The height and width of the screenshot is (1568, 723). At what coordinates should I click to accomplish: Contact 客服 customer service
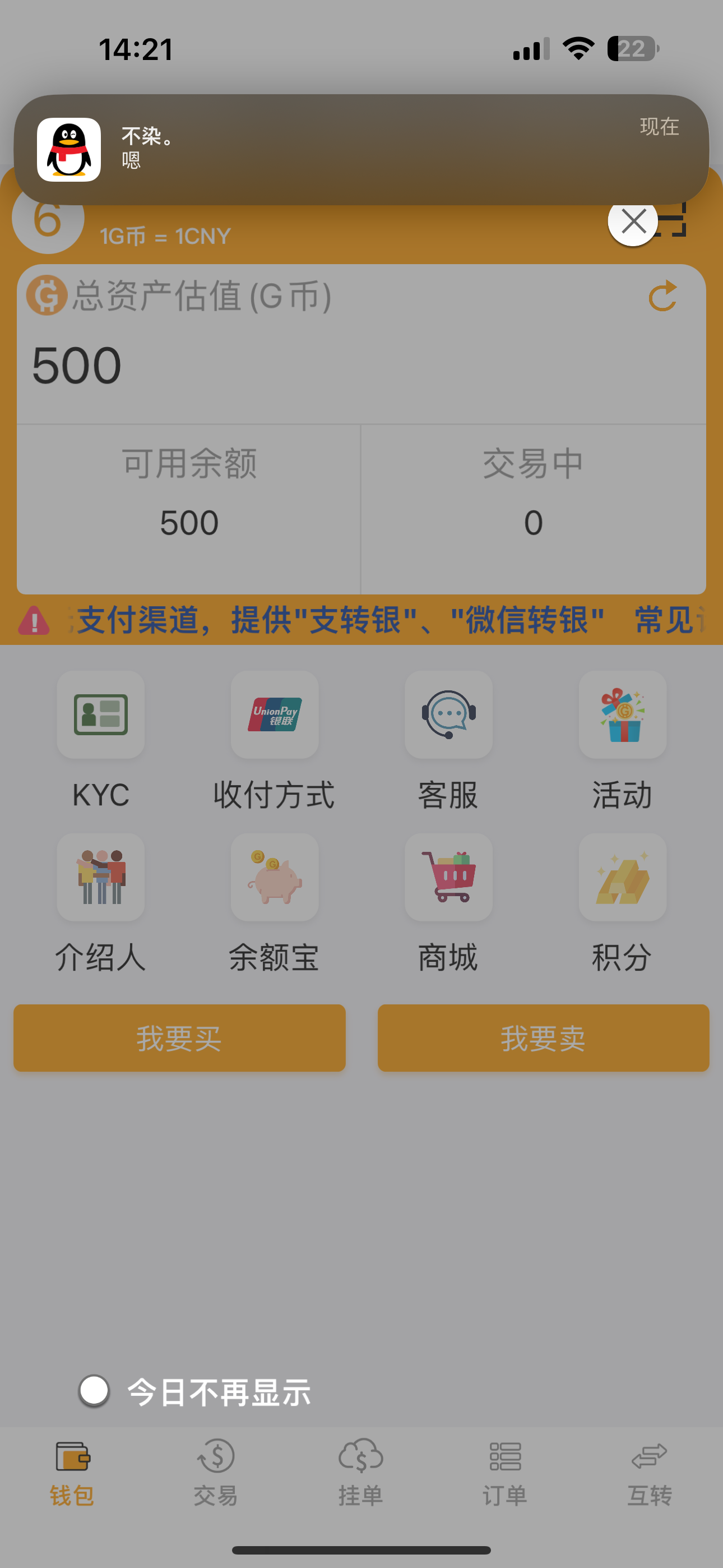pyautogui.click(x=448, y=714)
